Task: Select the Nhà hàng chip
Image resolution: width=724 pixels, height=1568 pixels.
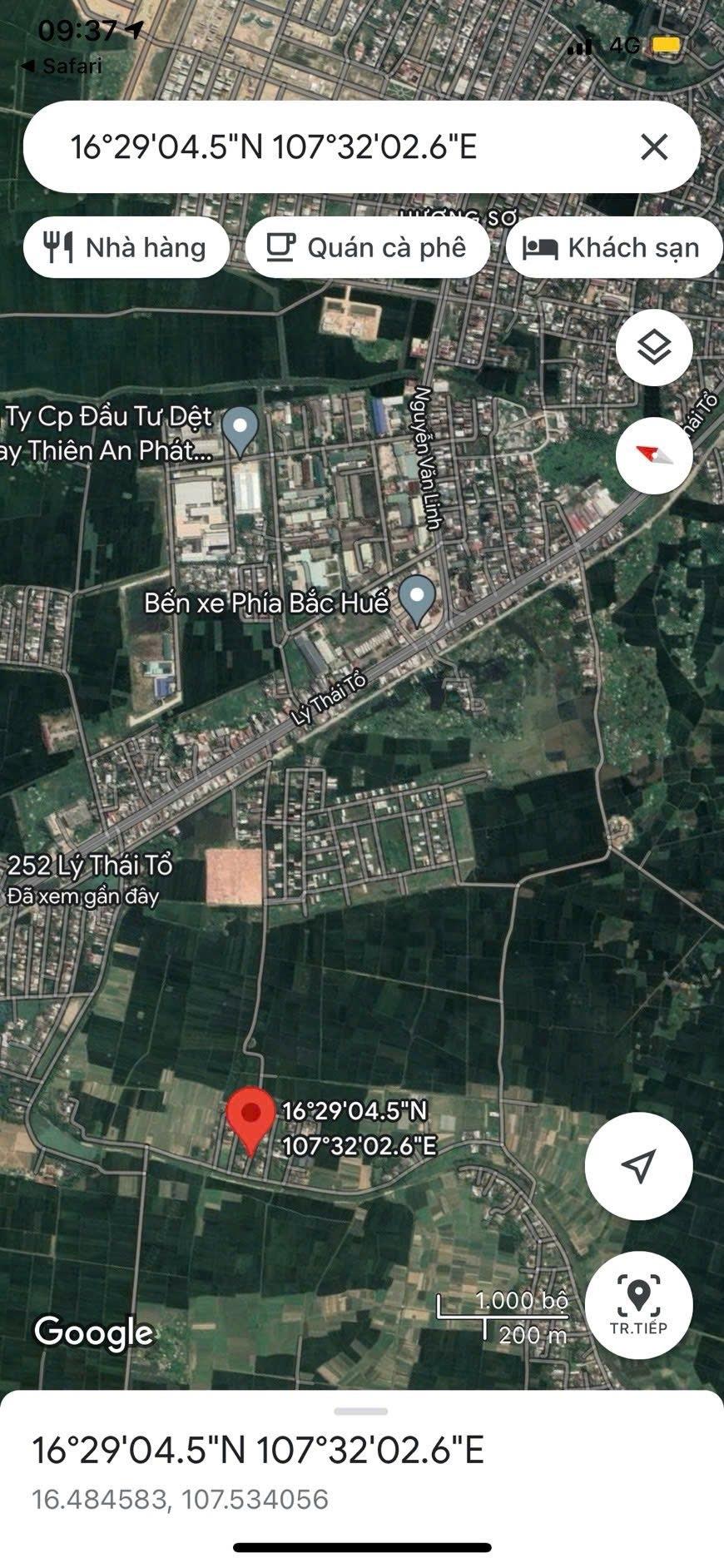Action: (x=126, y=247)
